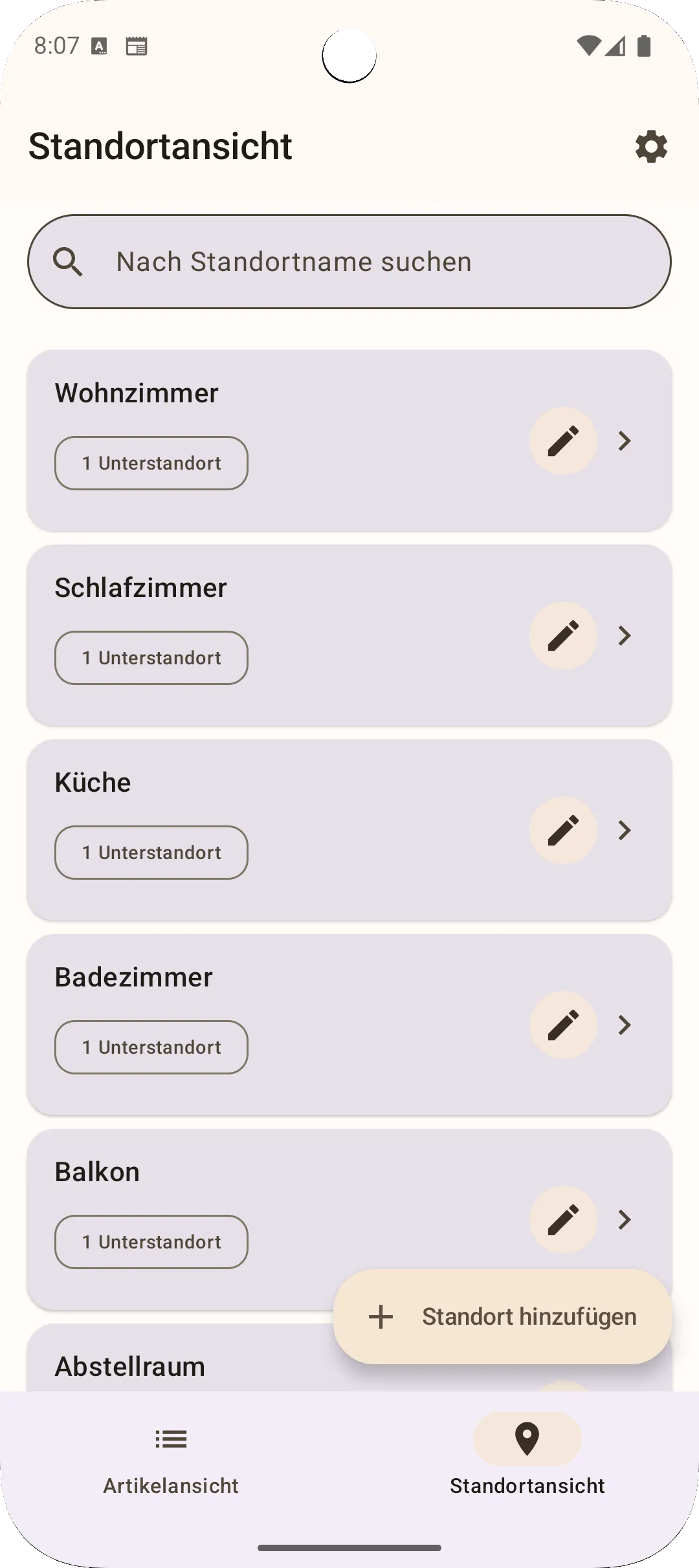The image size is (699, 1568).
Task: Select the 1 Unterstandort chip under Badezimmer
Action: (x=151, y=1047)
